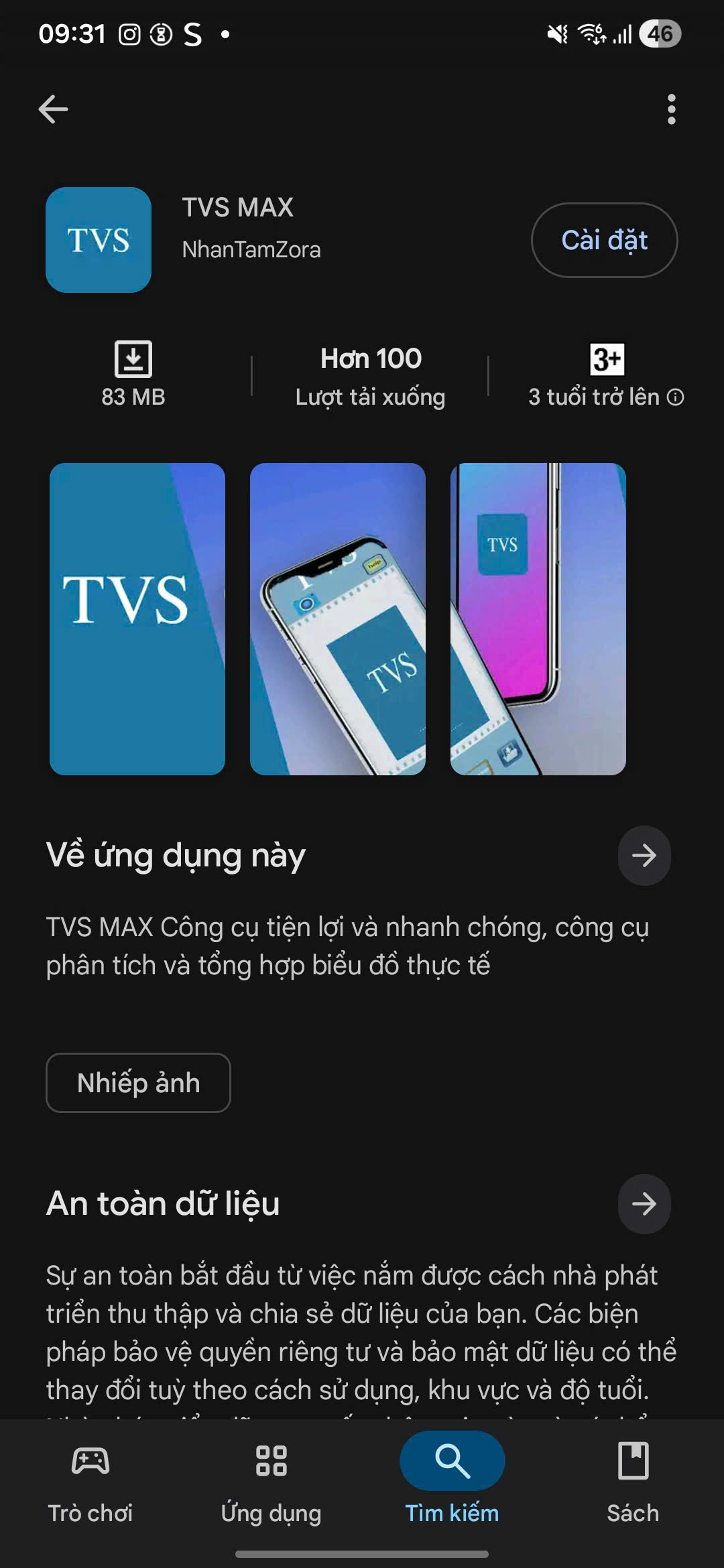Open the three-dot overflow menu
Viewport: 724px width, 1568px height.
tap(671, 109)
